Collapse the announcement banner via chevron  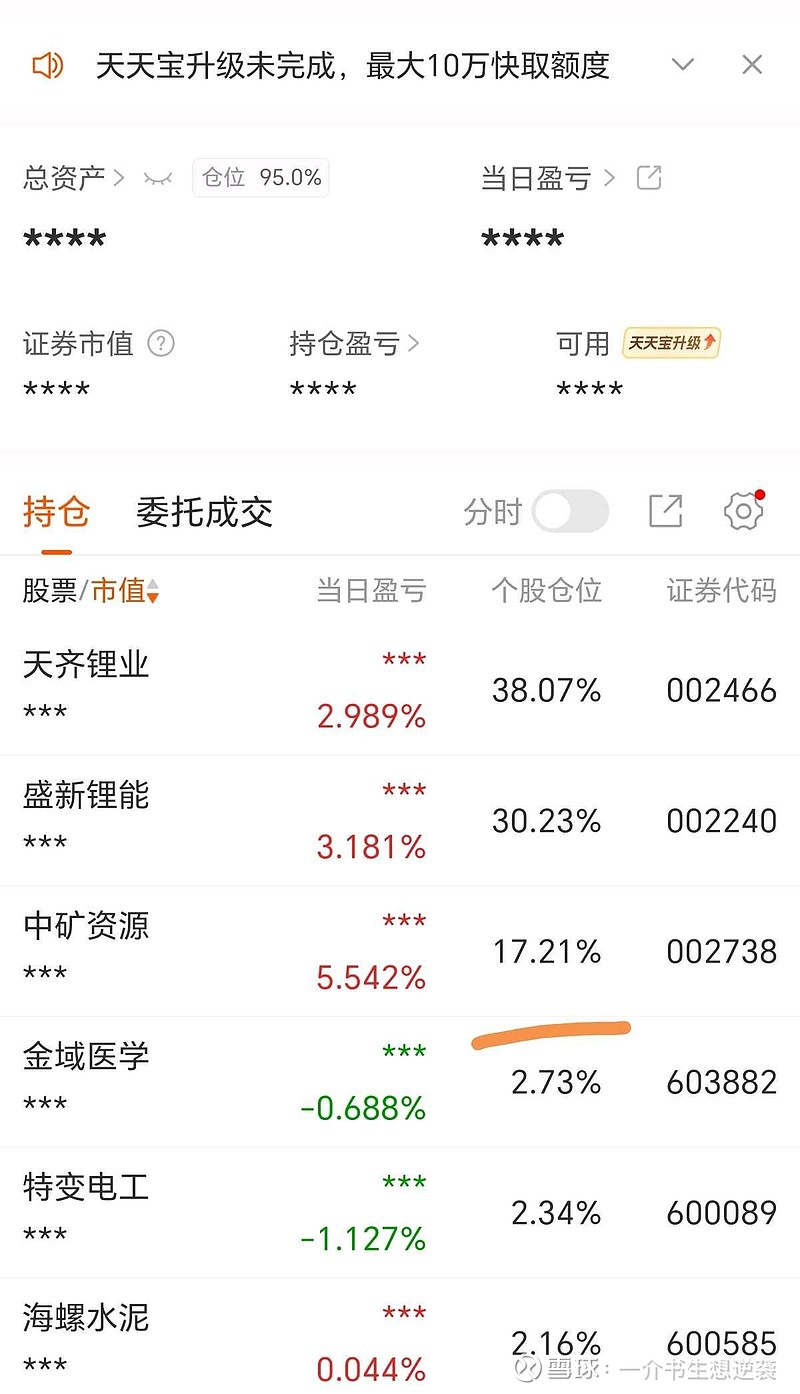click(x=683, y=64)
